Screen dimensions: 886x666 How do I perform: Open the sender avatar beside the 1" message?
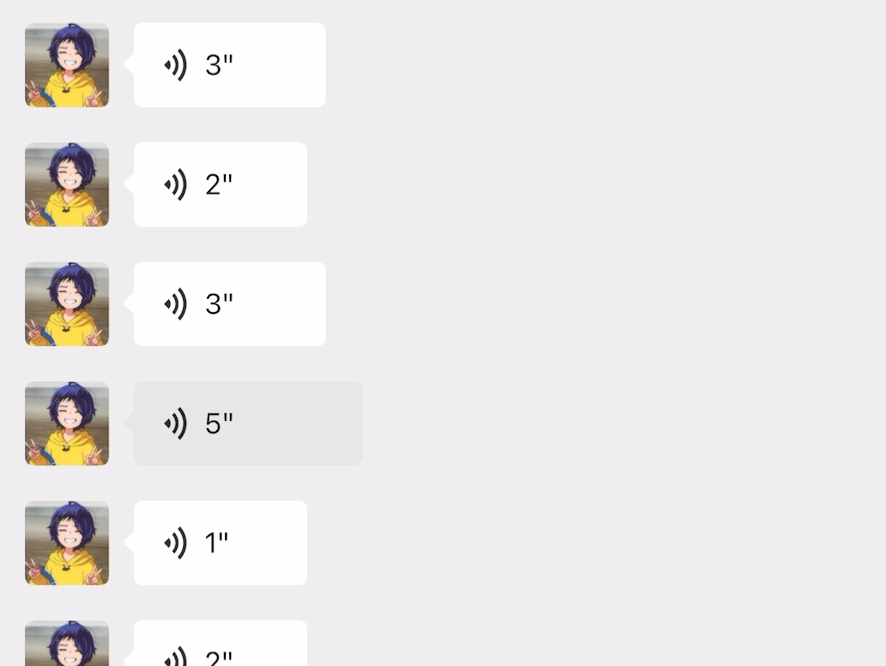point(67,543)
